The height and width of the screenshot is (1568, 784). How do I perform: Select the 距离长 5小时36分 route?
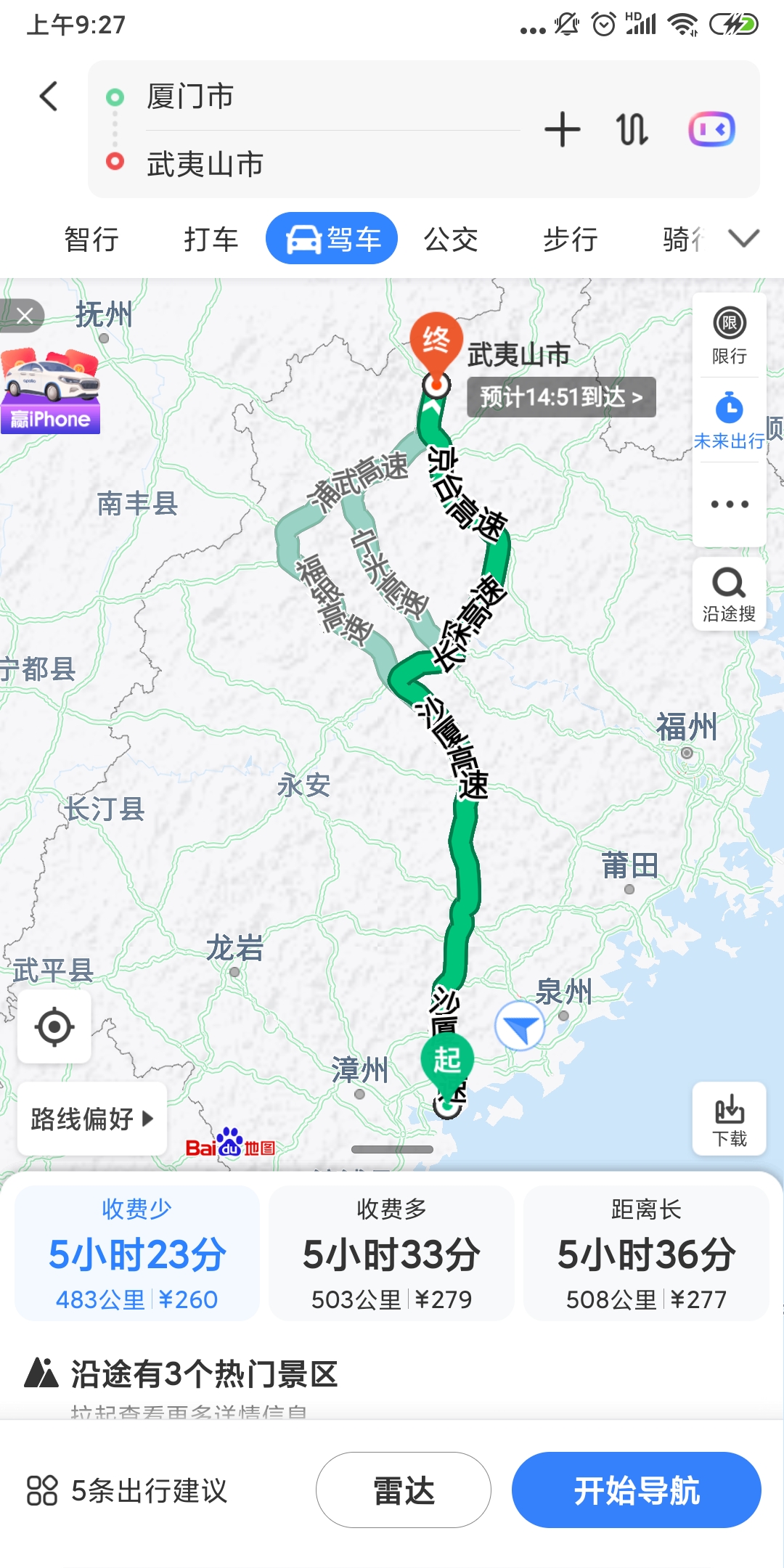[646, 1254]
